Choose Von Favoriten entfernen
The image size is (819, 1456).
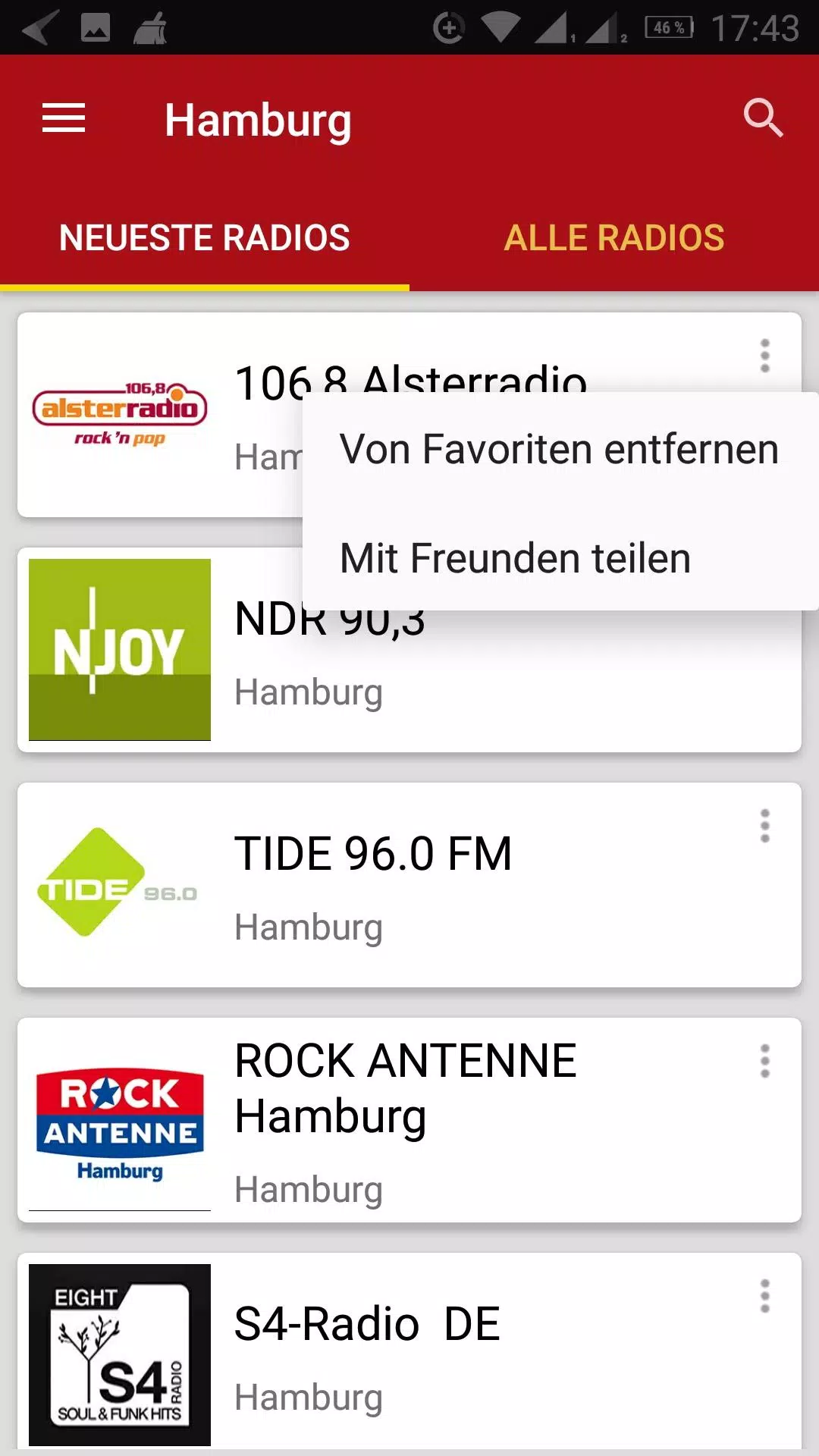tap(560, 449)
